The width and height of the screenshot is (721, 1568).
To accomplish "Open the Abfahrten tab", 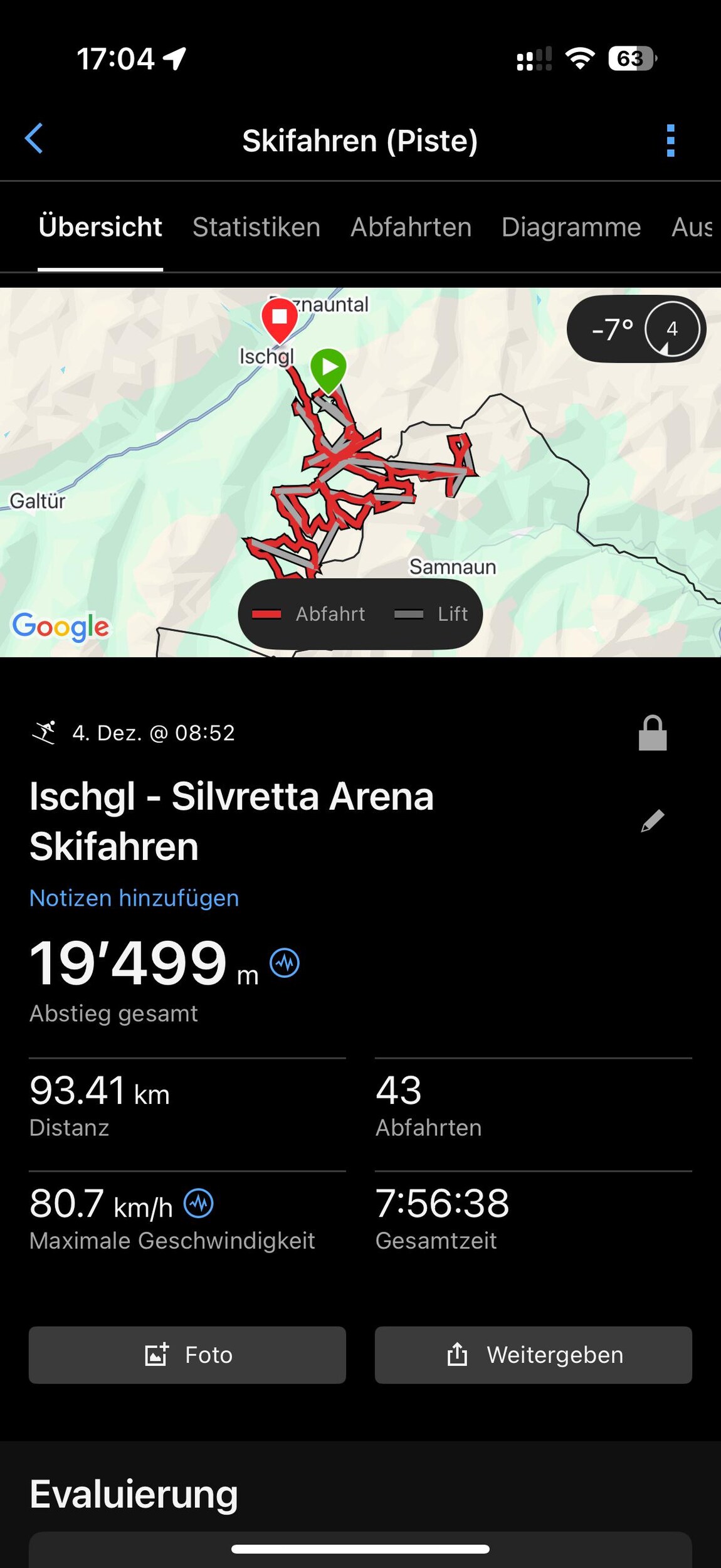I will 411,227.
